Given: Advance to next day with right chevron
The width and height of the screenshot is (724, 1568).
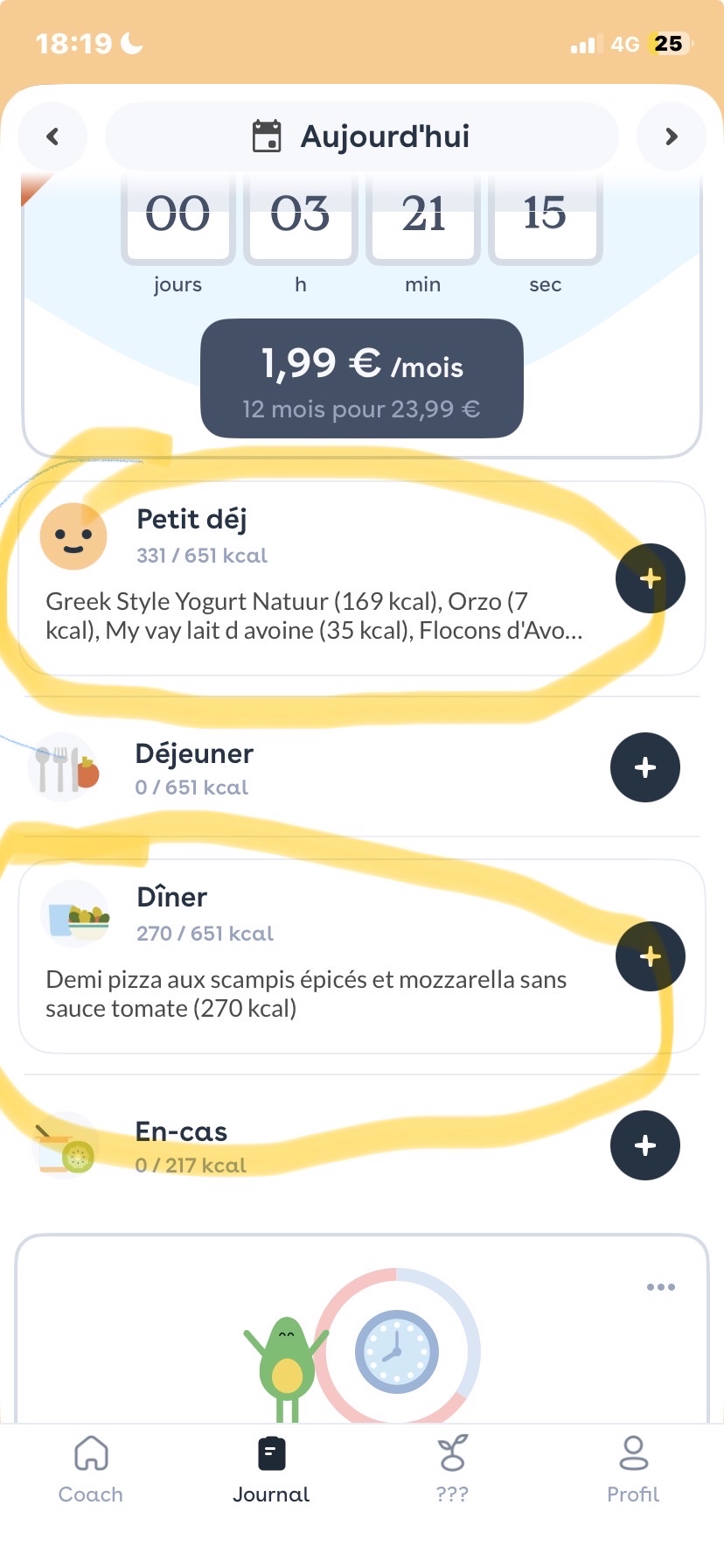Looking at the screenshot, I should pyautogui.click(x=672, y=136).
